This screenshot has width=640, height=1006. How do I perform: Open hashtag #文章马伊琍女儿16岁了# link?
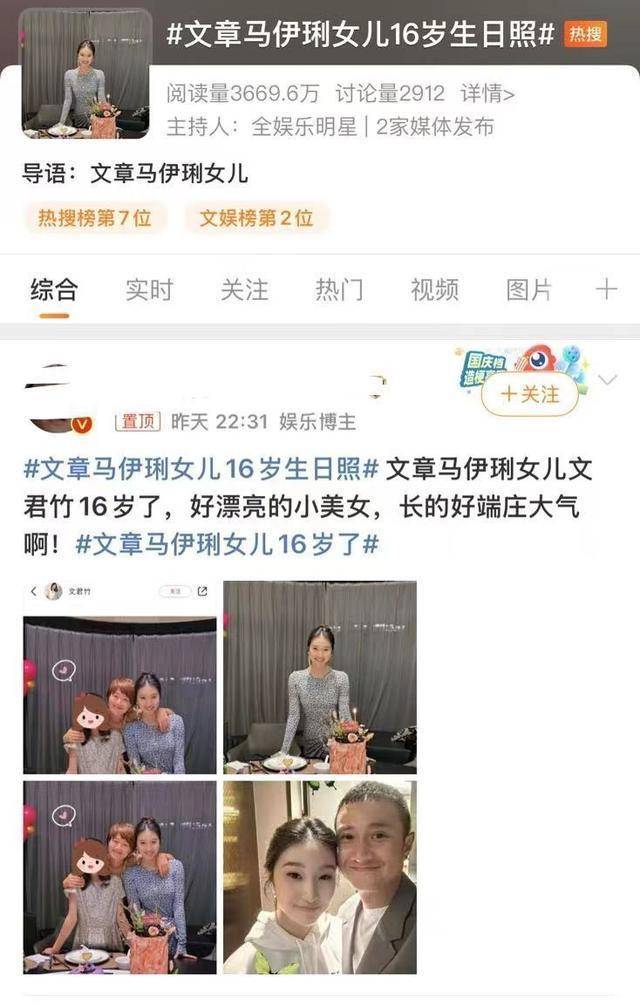[x=228, y=545]
